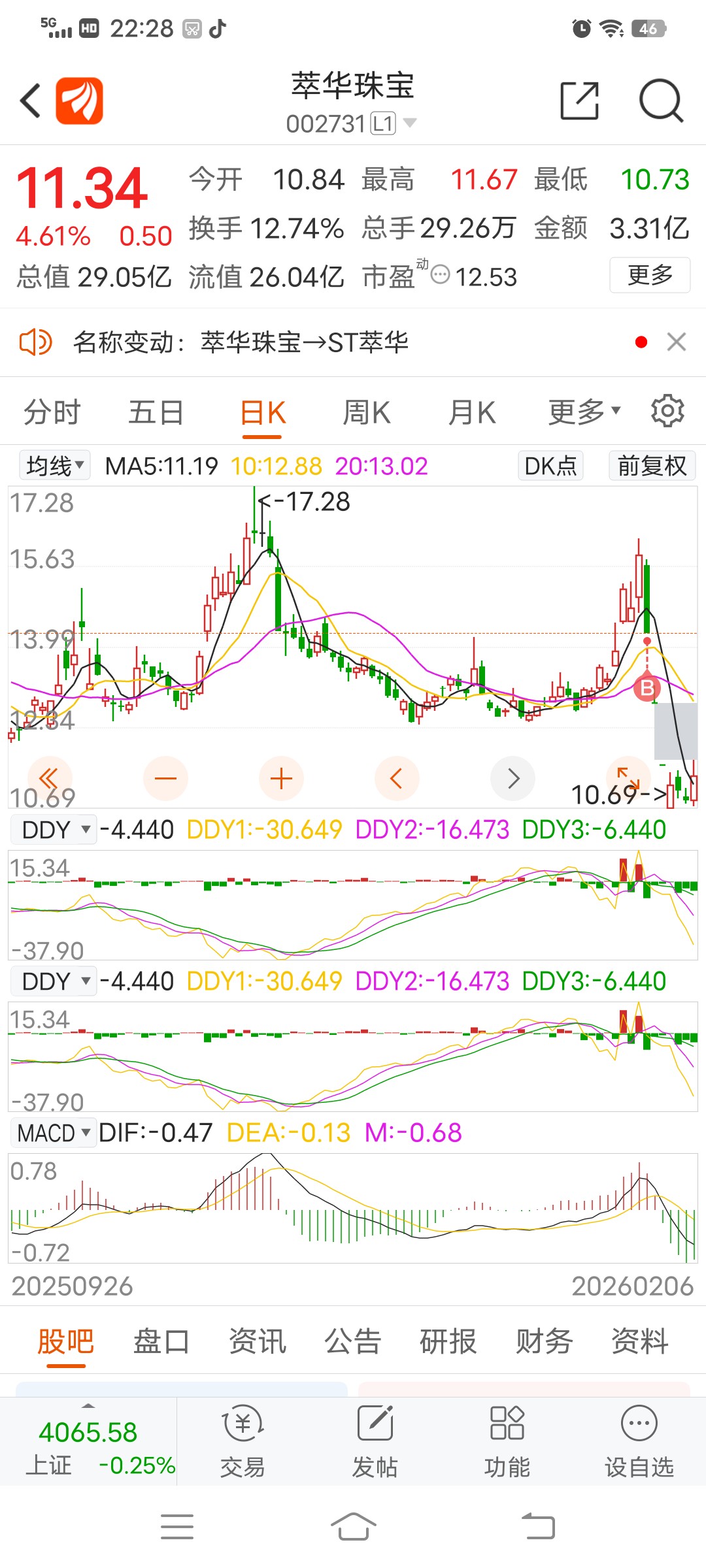Zoom out the chart with minus button
This screenshot has height=1568, width=706.
point(165,778)
